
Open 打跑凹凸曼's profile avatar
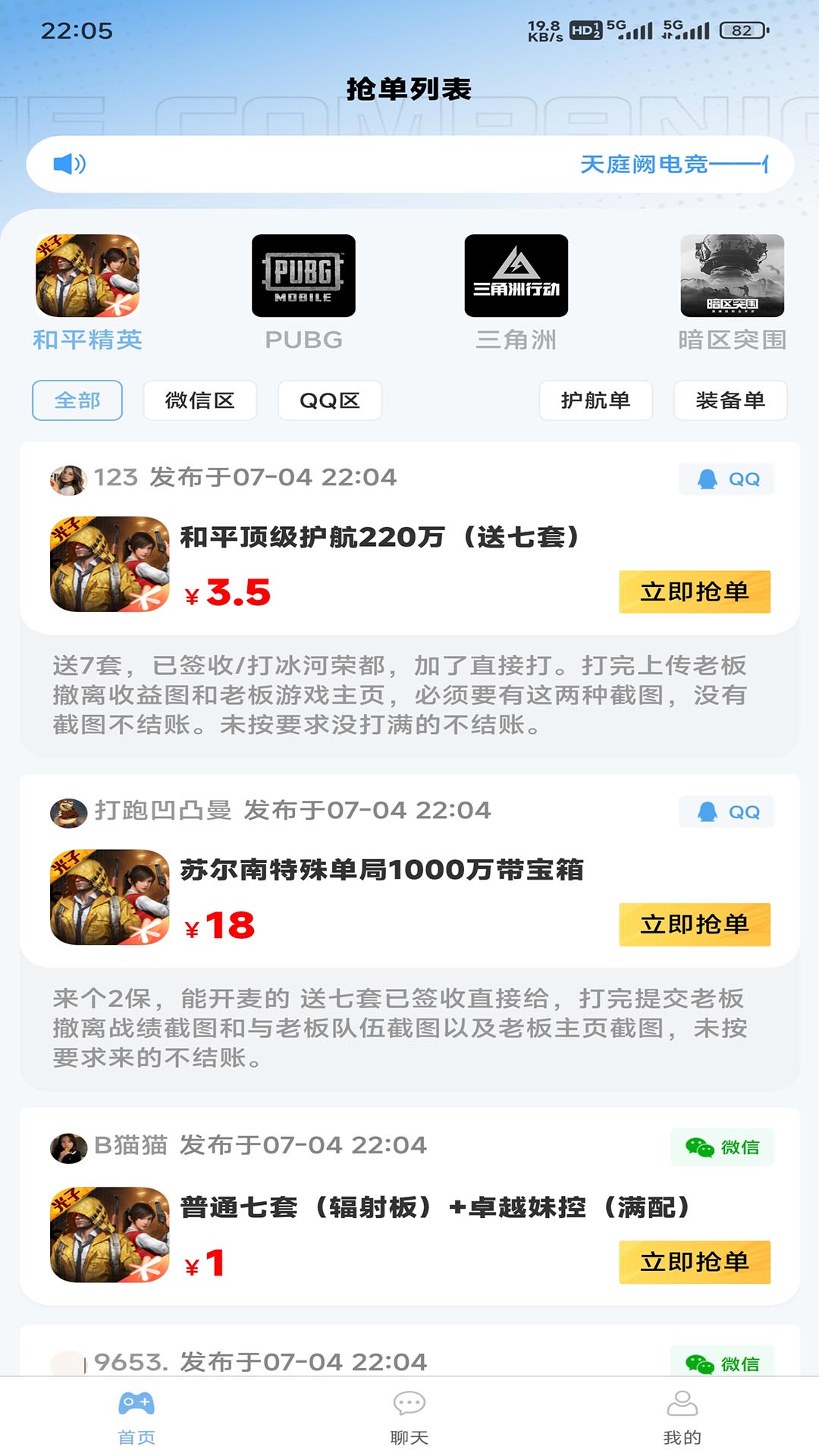pyautogui.click(x=68, y=811)
